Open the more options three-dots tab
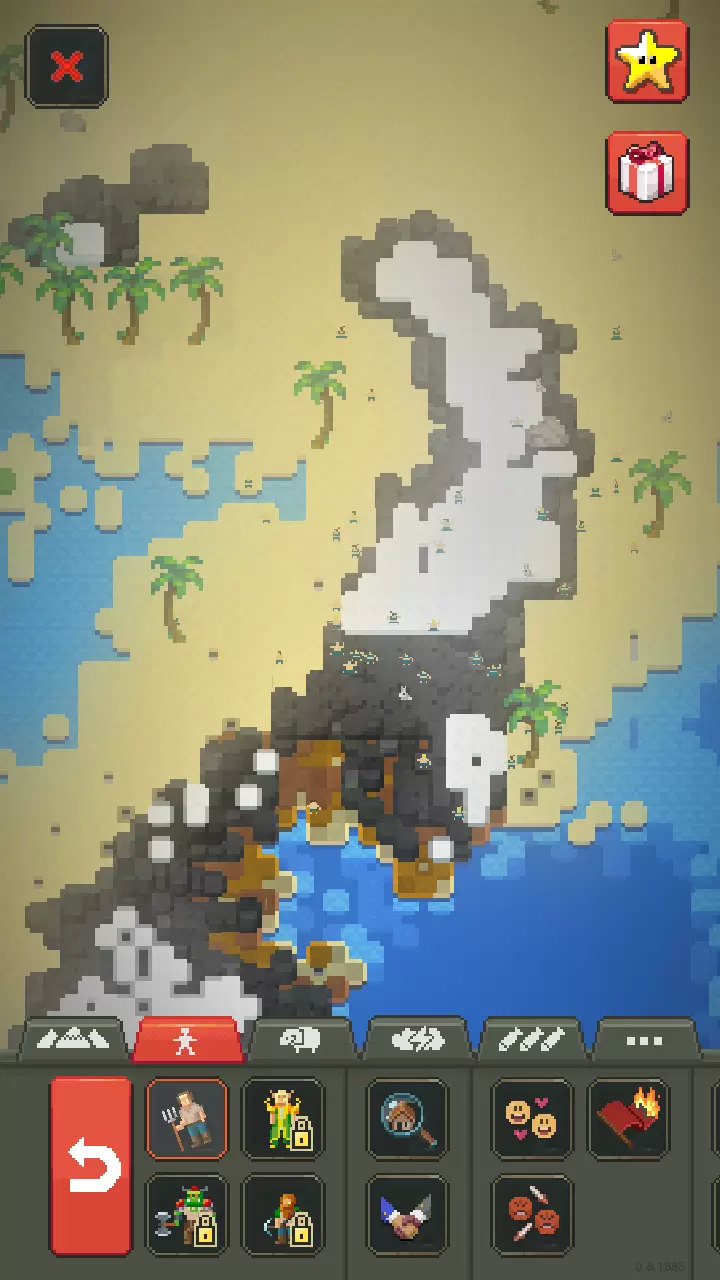This screenshot has height=1280, width=720. coord(645,1041)
